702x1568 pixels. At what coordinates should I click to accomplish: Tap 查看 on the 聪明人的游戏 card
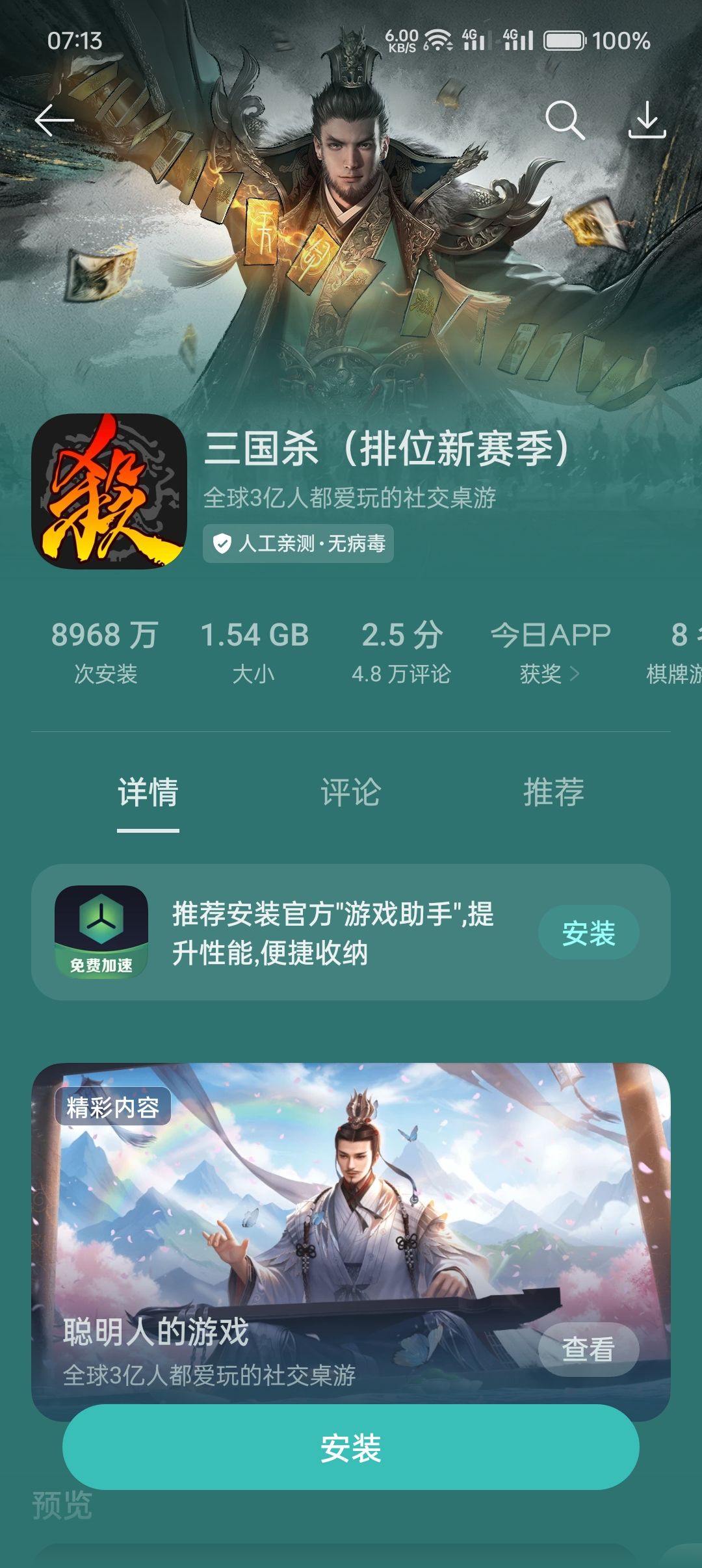click(x=588, y=1349)
